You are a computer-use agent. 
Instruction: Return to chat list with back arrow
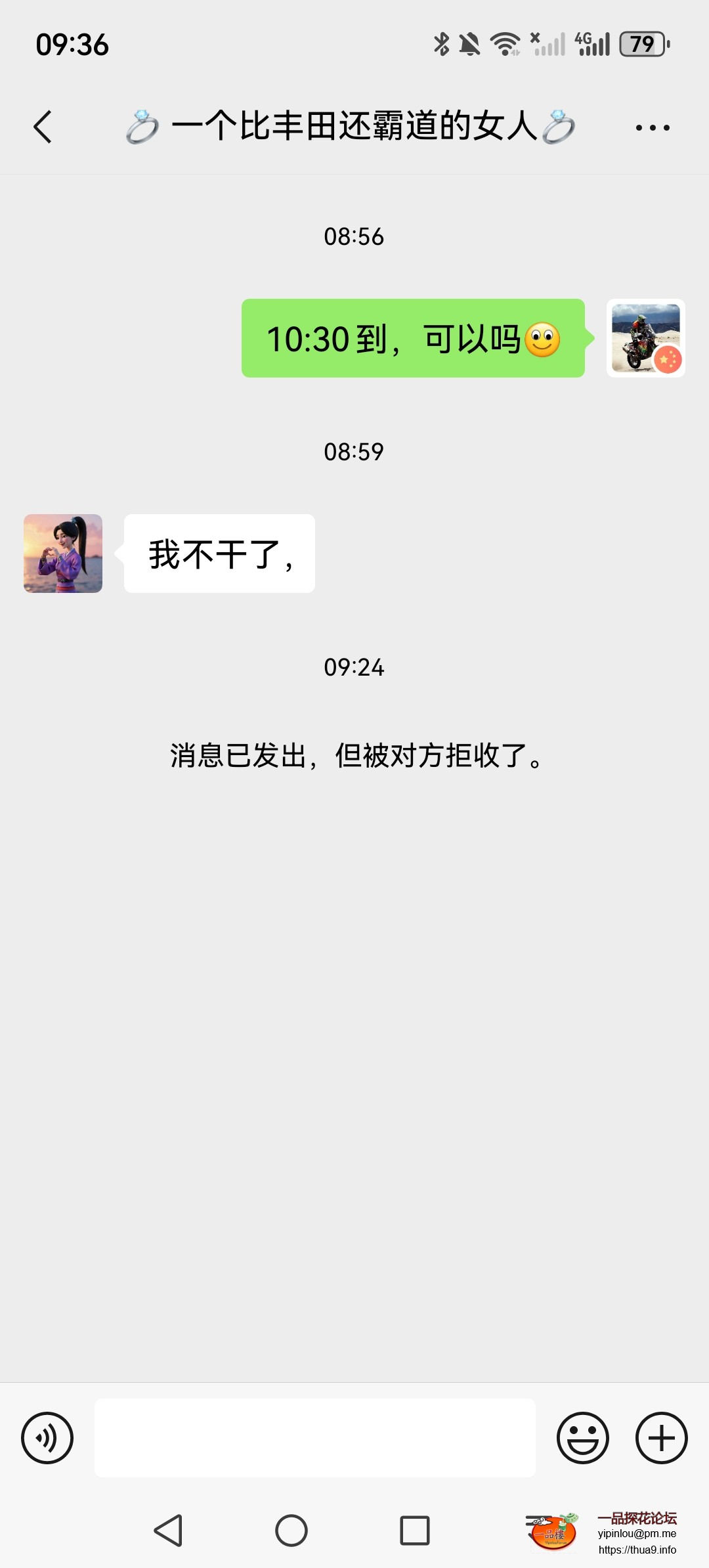click(43, 127)
